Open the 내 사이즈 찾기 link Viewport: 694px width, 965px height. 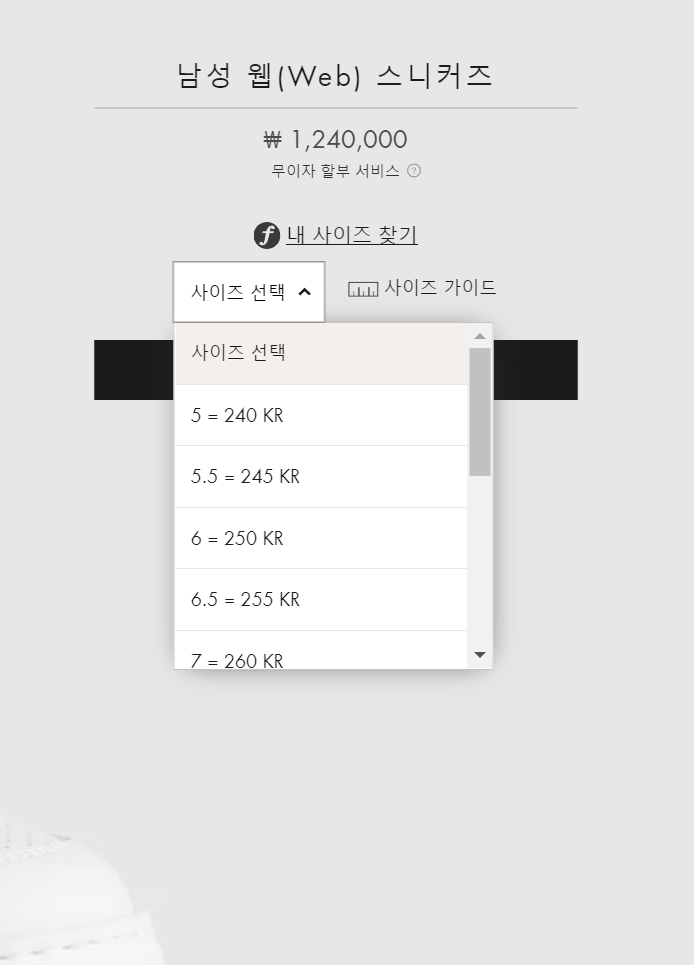[x=351, y=235]
